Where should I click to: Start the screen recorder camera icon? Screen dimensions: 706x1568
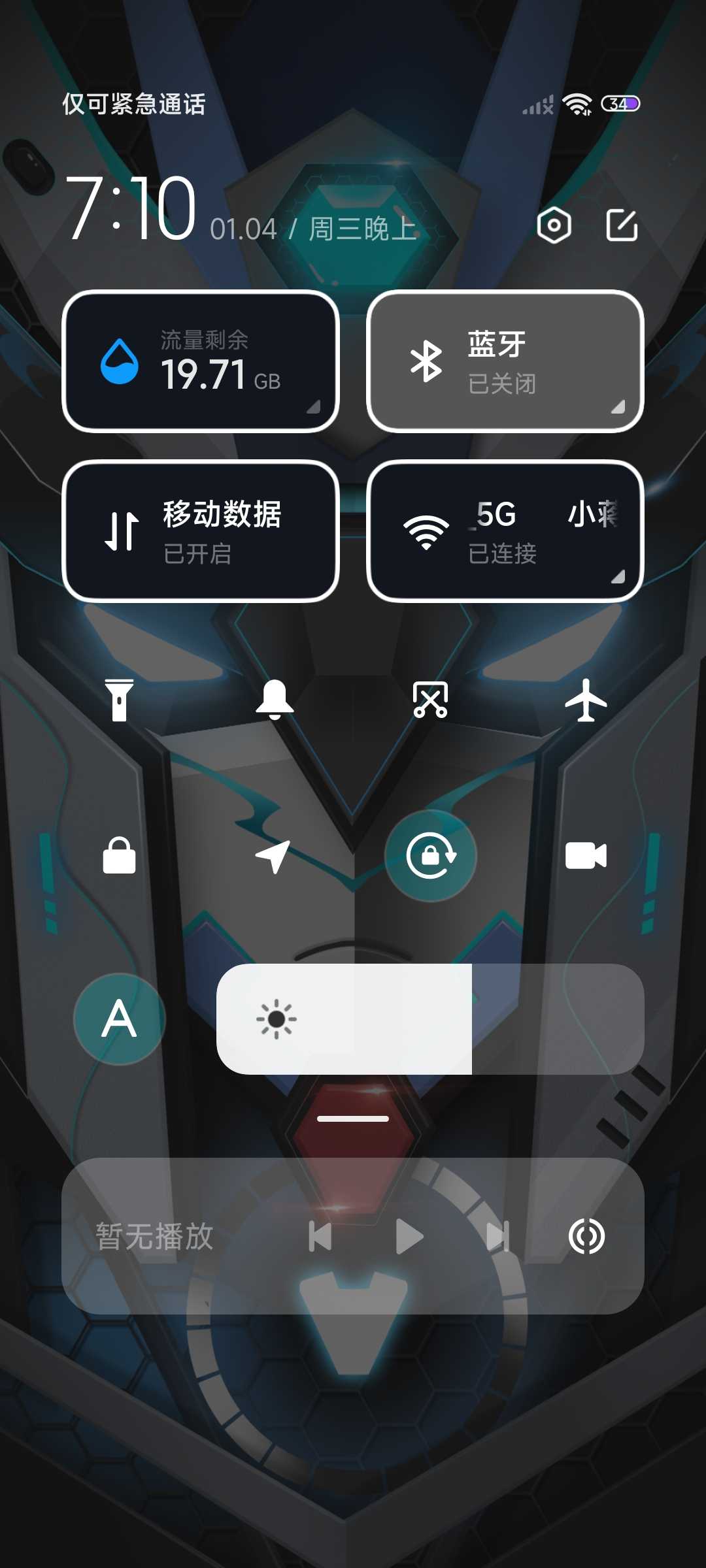coord(586,856)
